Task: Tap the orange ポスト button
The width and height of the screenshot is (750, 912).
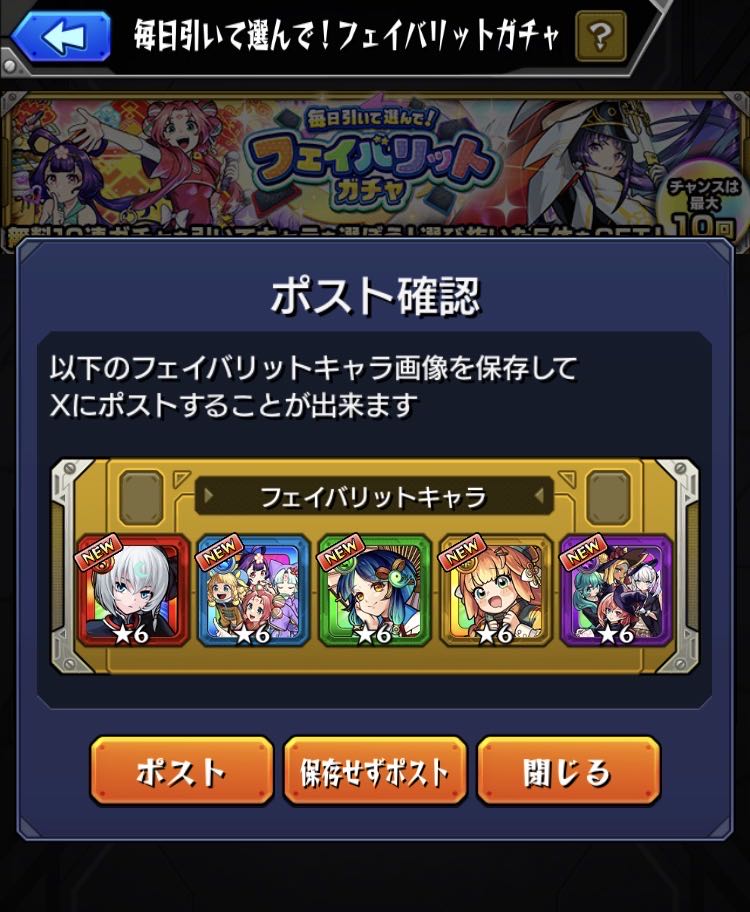Action: coord(181,771)
